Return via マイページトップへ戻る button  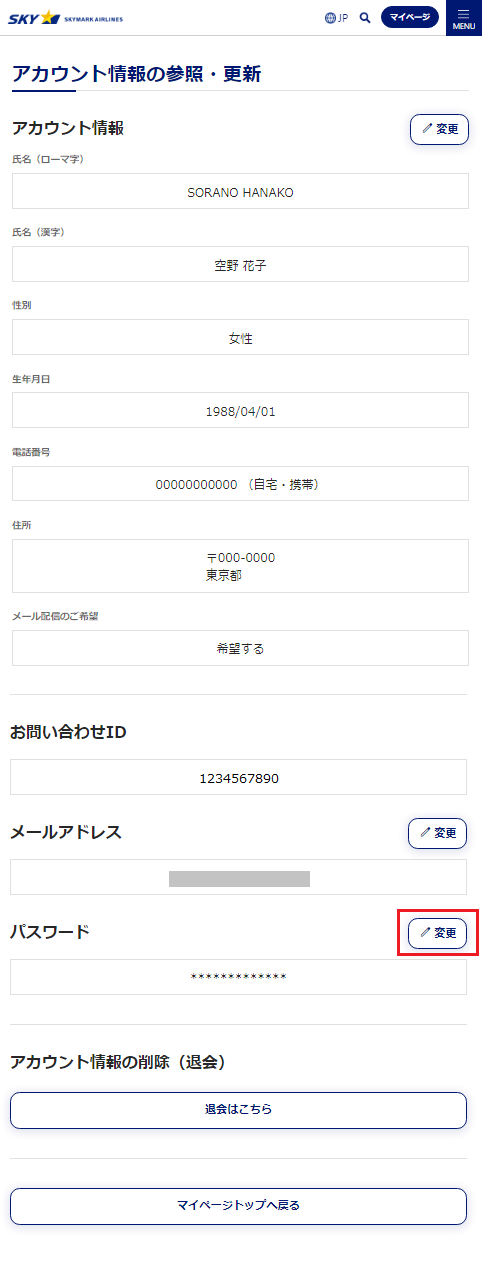click(238, 1206)
